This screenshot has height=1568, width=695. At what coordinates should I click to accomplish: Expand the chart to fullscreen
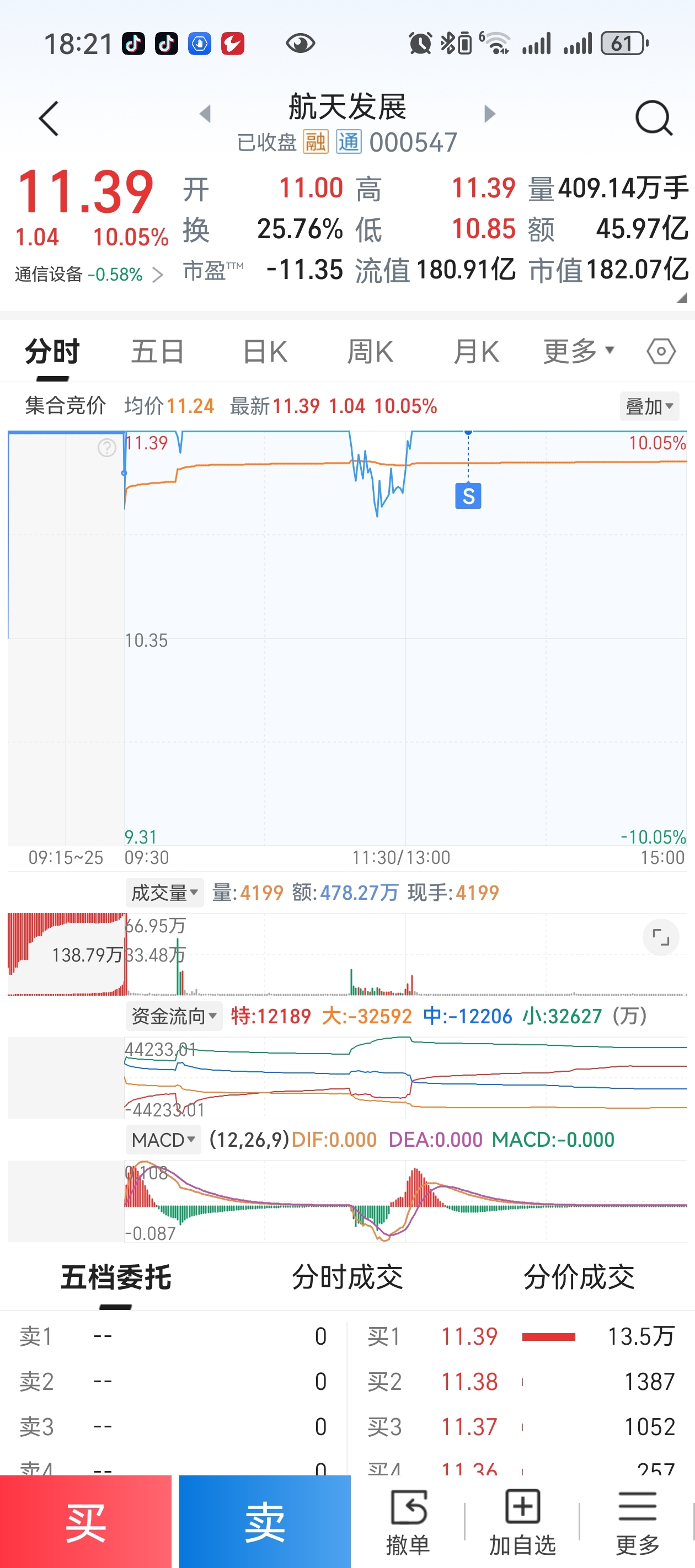pos(660,937)
